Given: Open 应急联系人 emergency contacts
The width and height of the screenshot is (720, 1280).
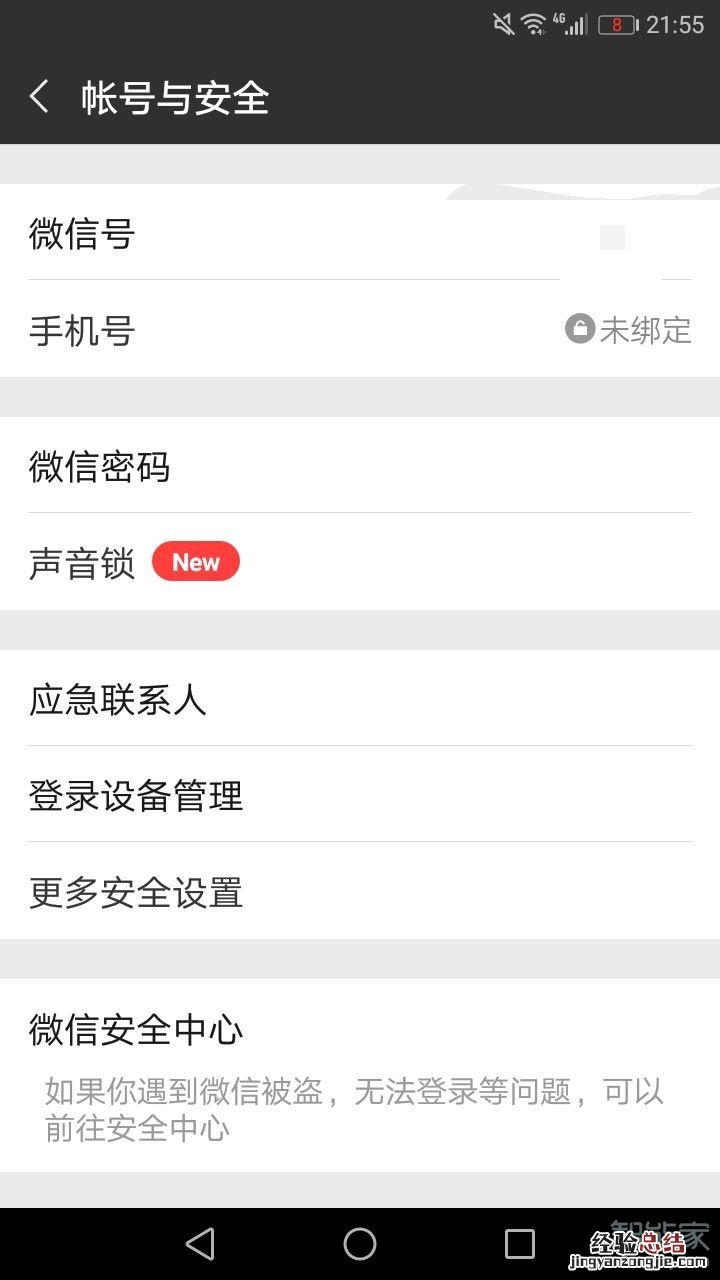Looking at the screenshot, I should (360, 699).
